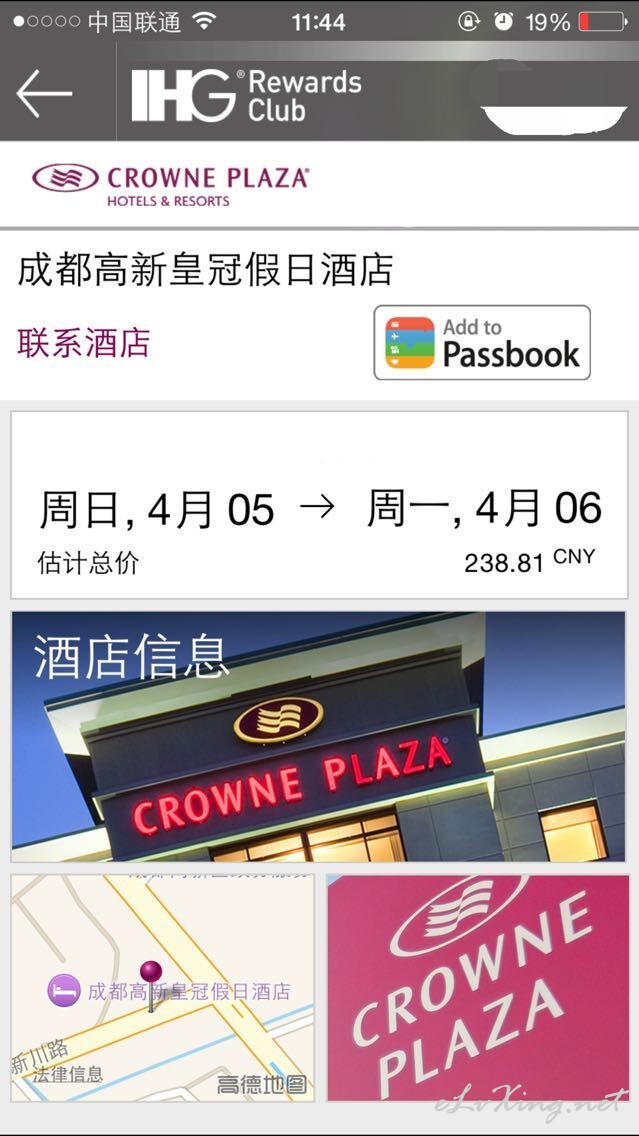Add the reservation to Passbook
This screenshot has height=1136, width=639.
tap(482, 342)
